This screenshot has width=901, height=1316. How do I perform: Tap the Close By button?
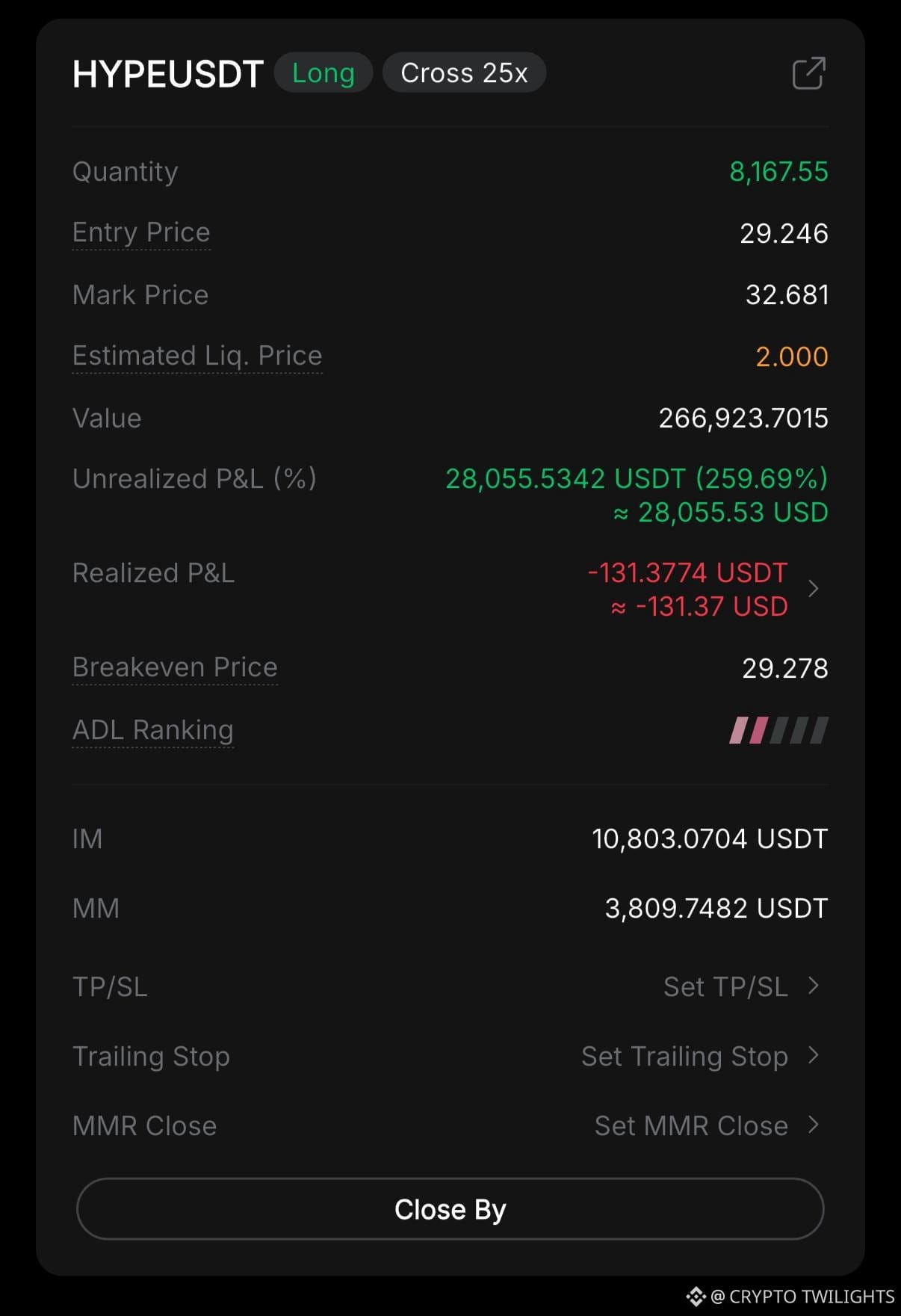pyautogui.click(x=450, y=1209)
